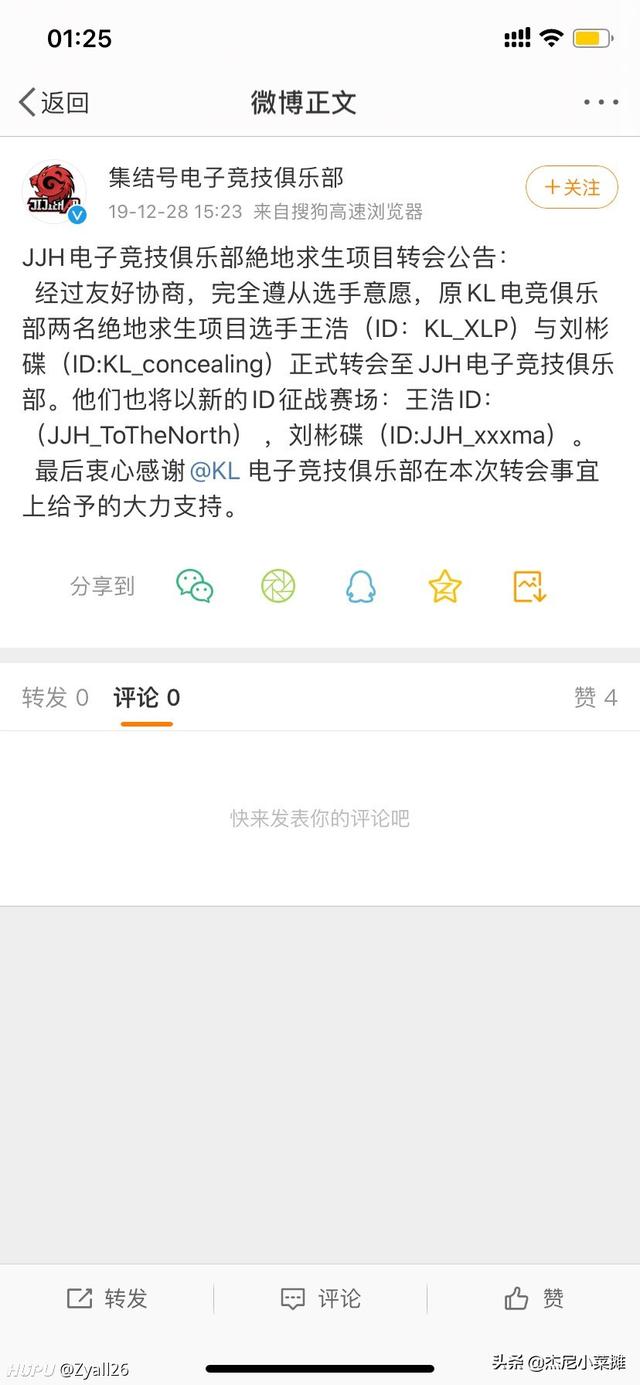Go back using the 返回 button

(x=54, y=102)
